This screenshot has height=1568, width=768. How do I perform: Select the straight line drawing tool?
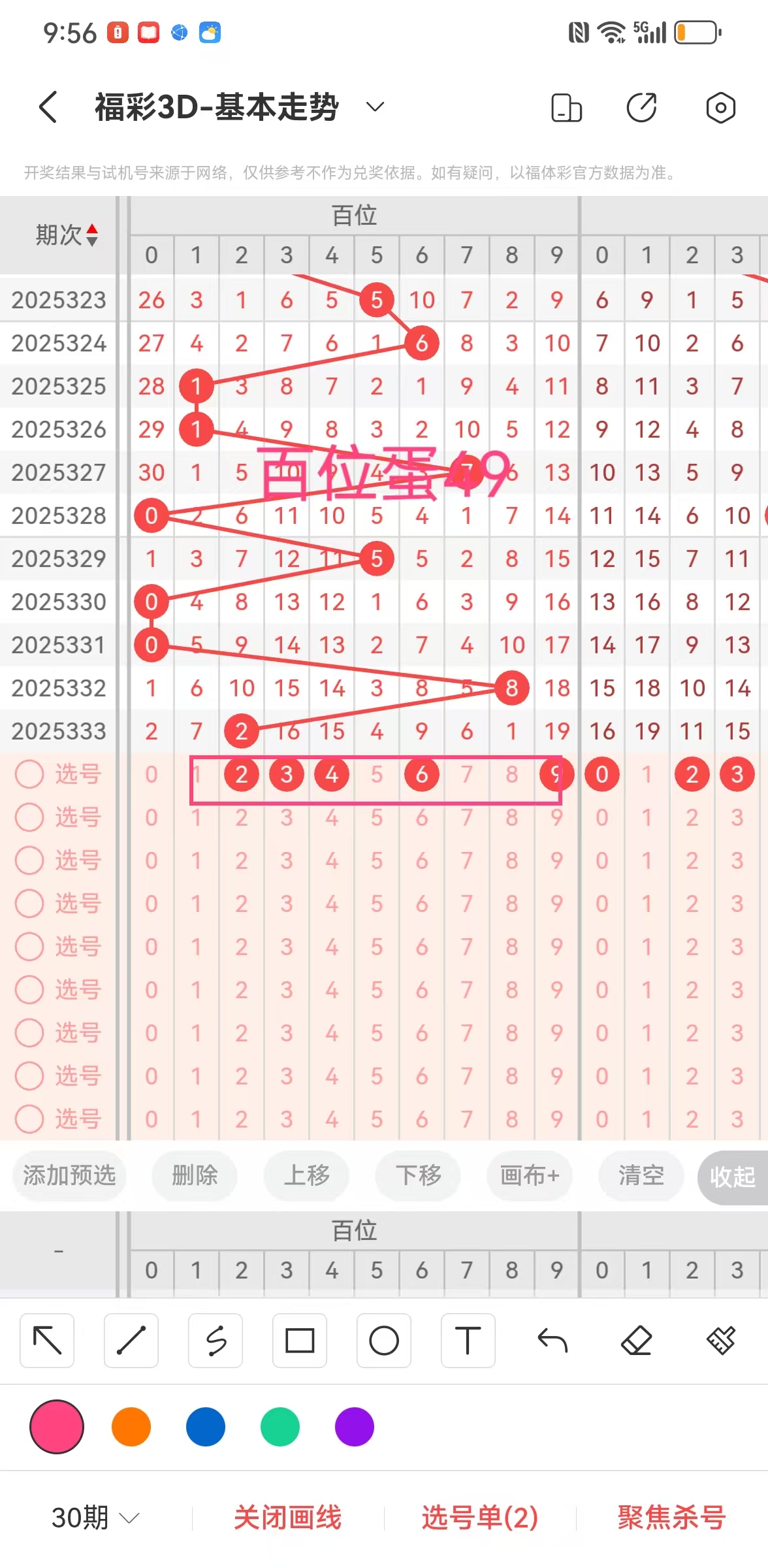pyautogui.click(x=131, y=1341)
